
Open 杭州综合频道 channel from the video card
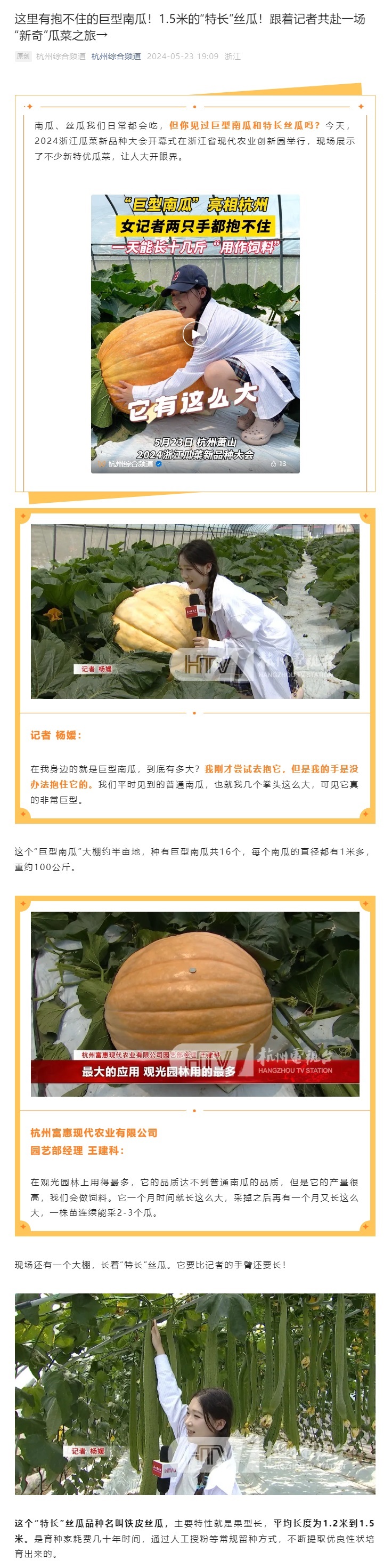click(130, 464)
